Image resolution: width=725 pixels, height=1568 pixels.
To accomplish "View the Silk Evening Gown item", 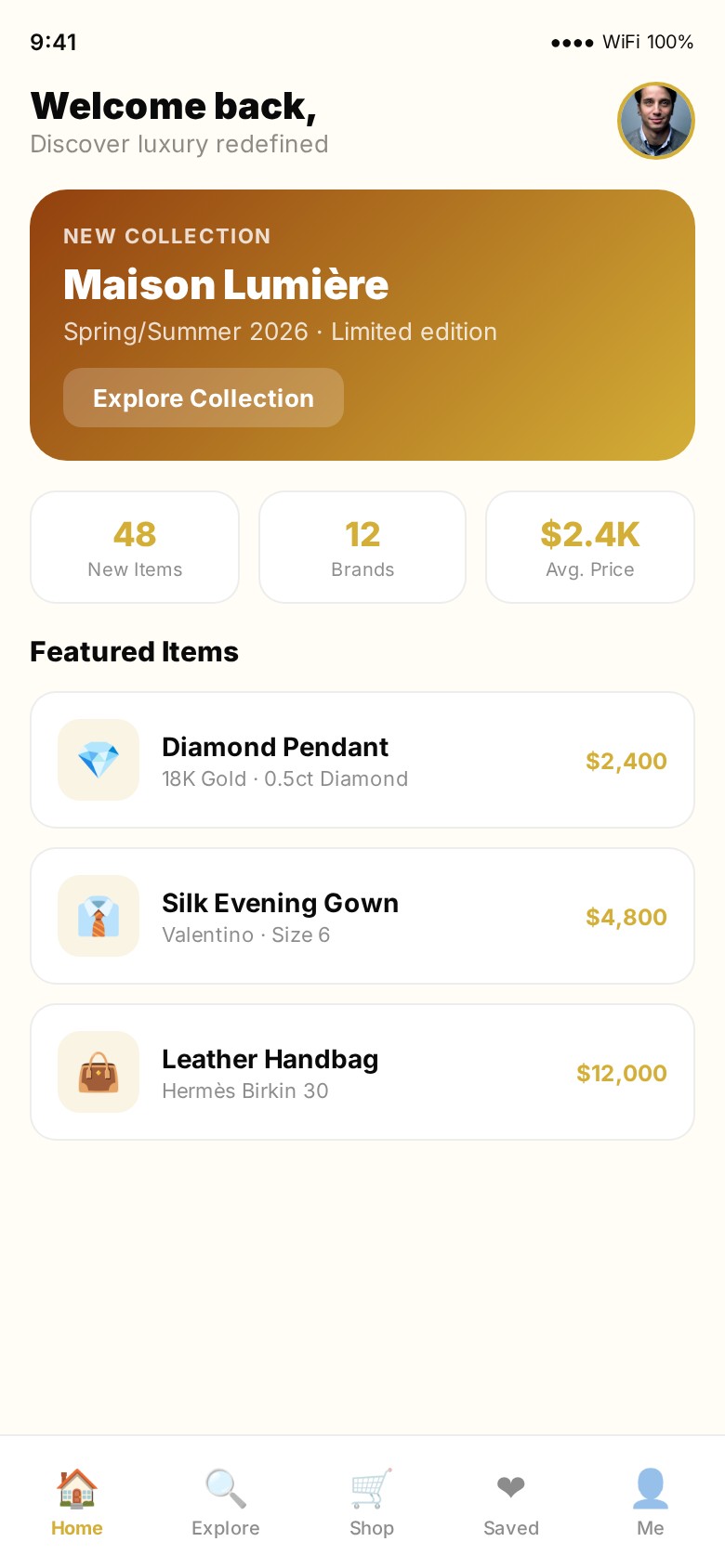I will 362,916.
